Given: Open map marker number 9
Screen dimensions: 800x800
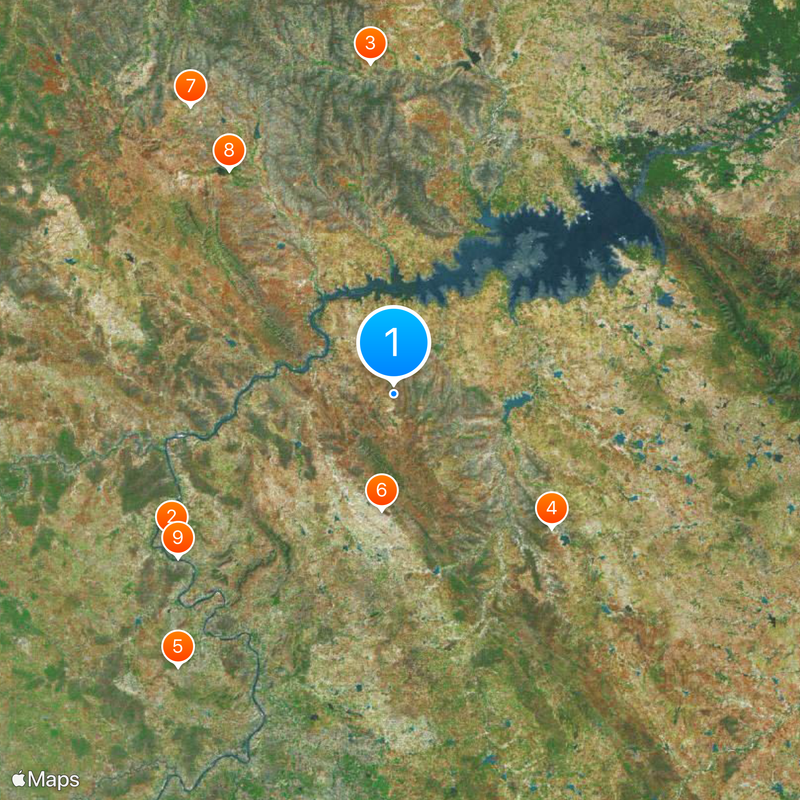Looking at the screenshot, I should [178, 538].
